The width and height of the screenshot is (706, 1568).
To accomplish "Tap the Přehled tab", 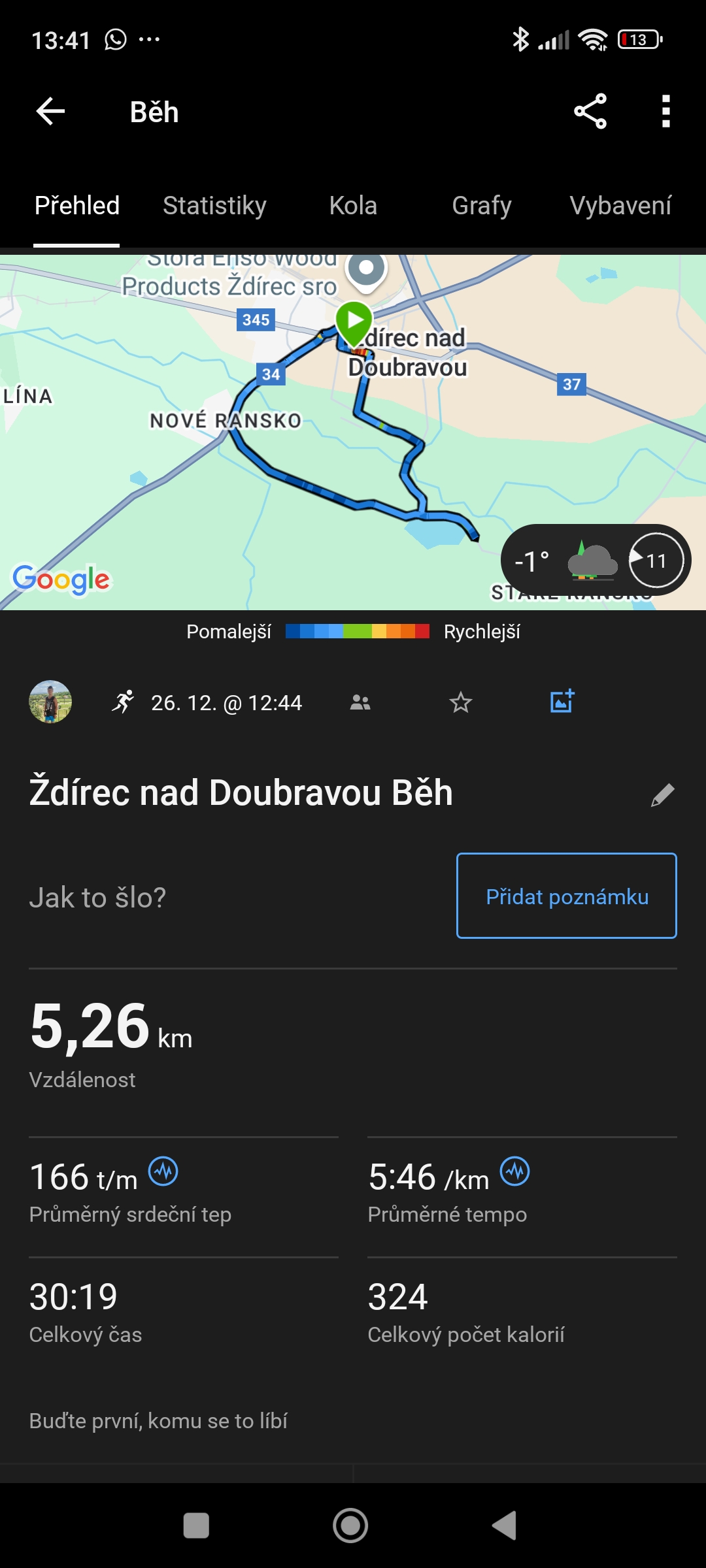I will point(77,206).
